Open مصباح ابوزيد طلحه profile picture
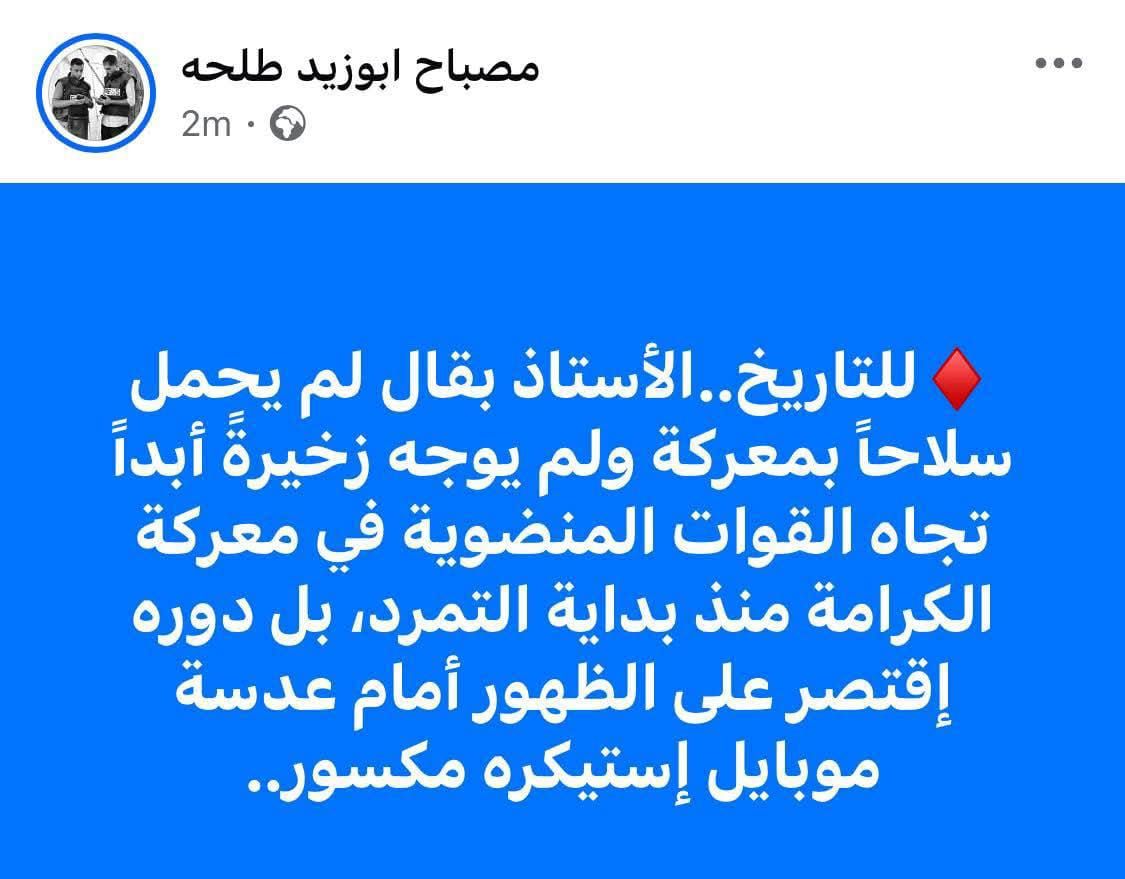Screen dimensions: 1125x879 click(x=95, y=93)
